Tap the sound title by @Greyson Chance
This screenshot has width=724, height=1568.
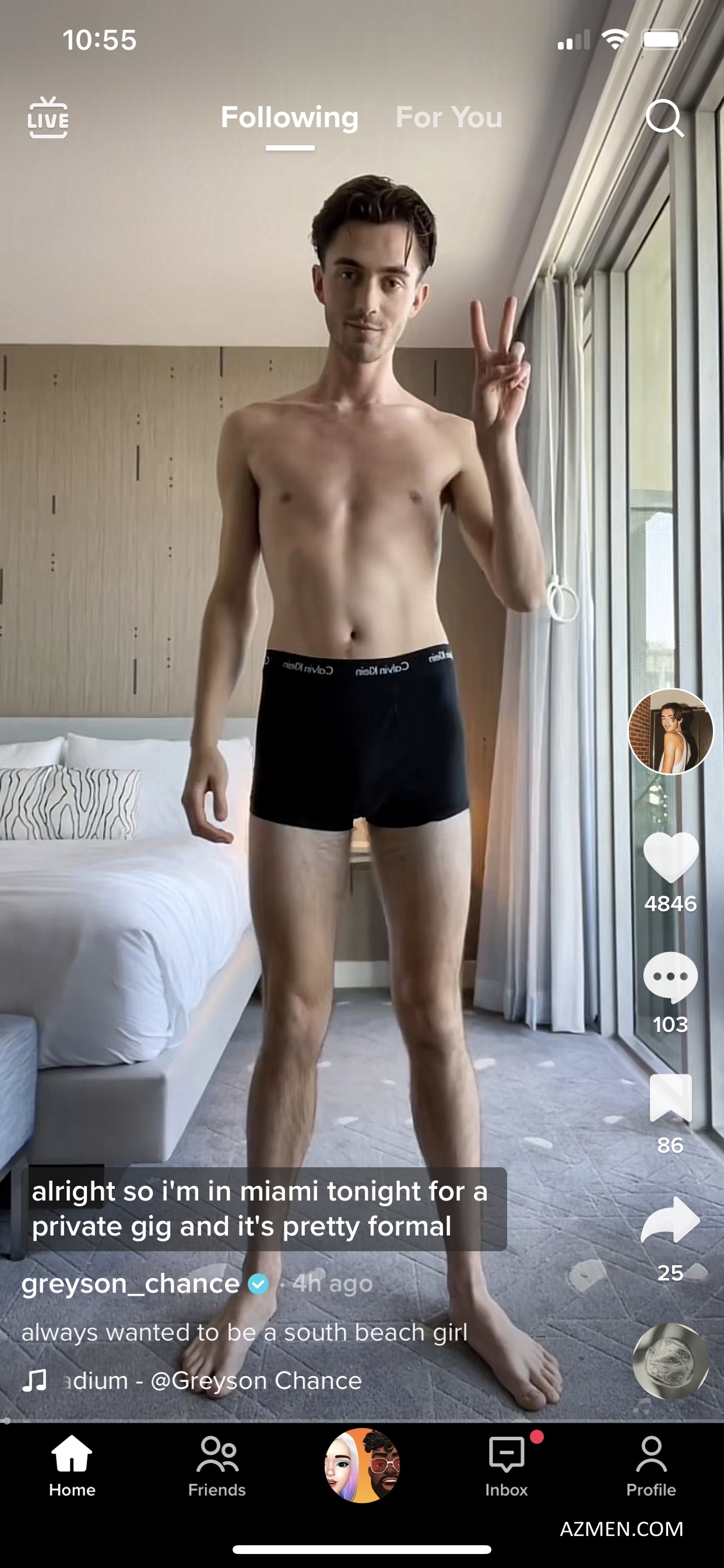(213, 1381)
